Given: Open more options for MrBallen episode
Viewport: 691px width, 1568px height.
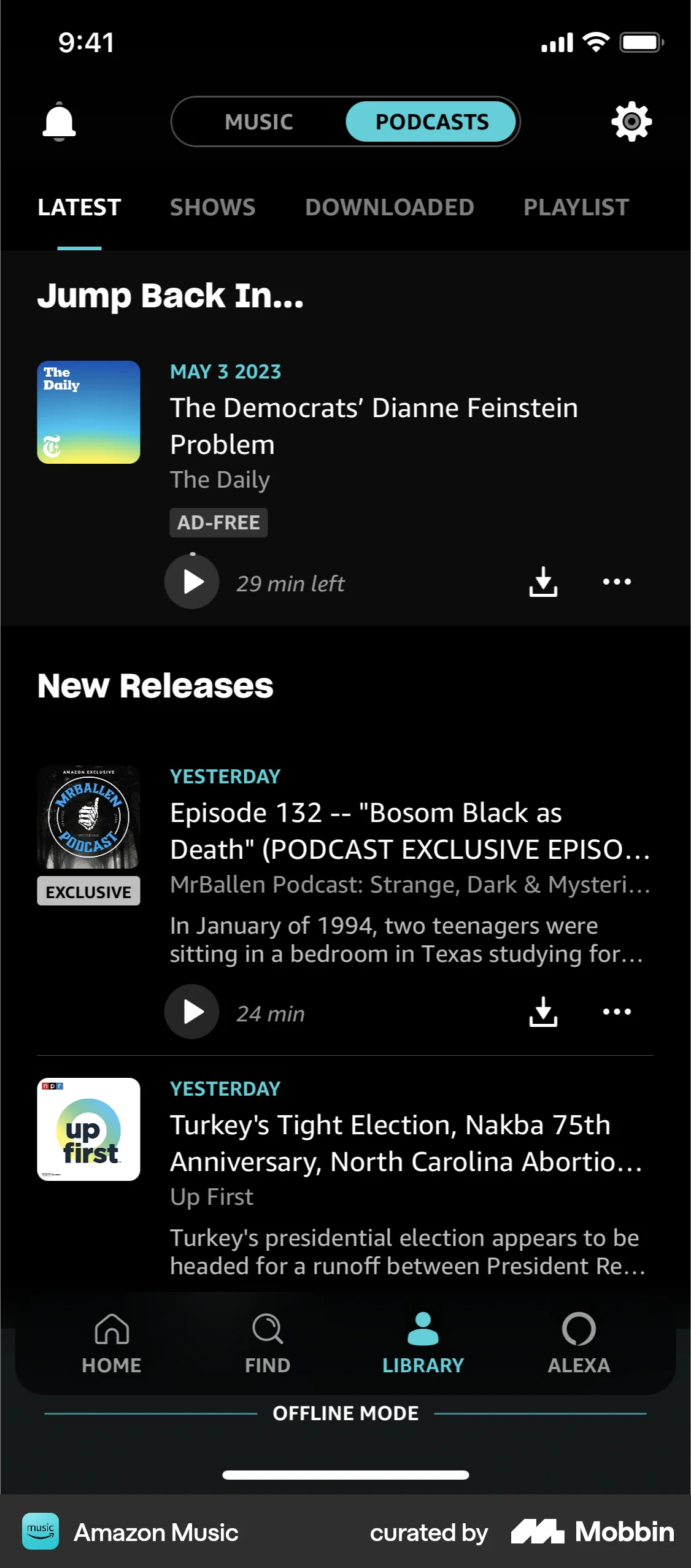Looking at the screenshot, I should [x=617, y=1012].
